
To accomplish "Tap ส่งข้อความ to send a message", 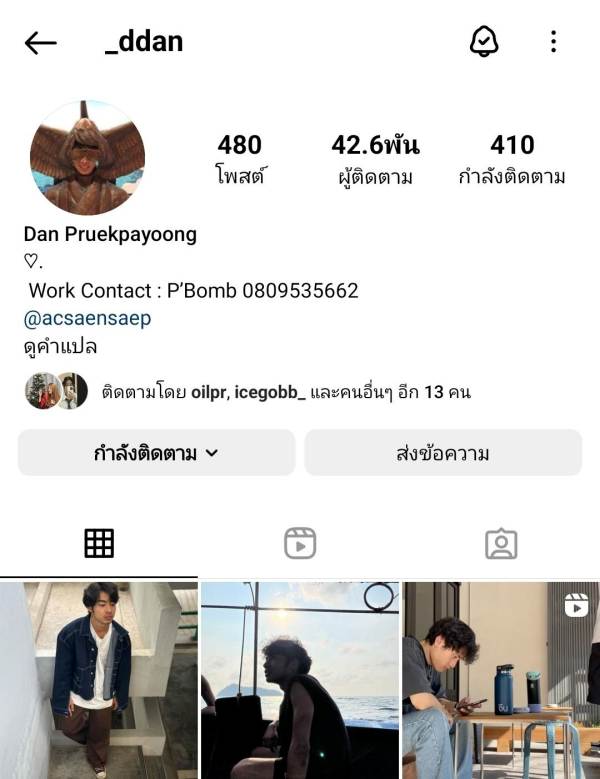I will click(443, 453).
